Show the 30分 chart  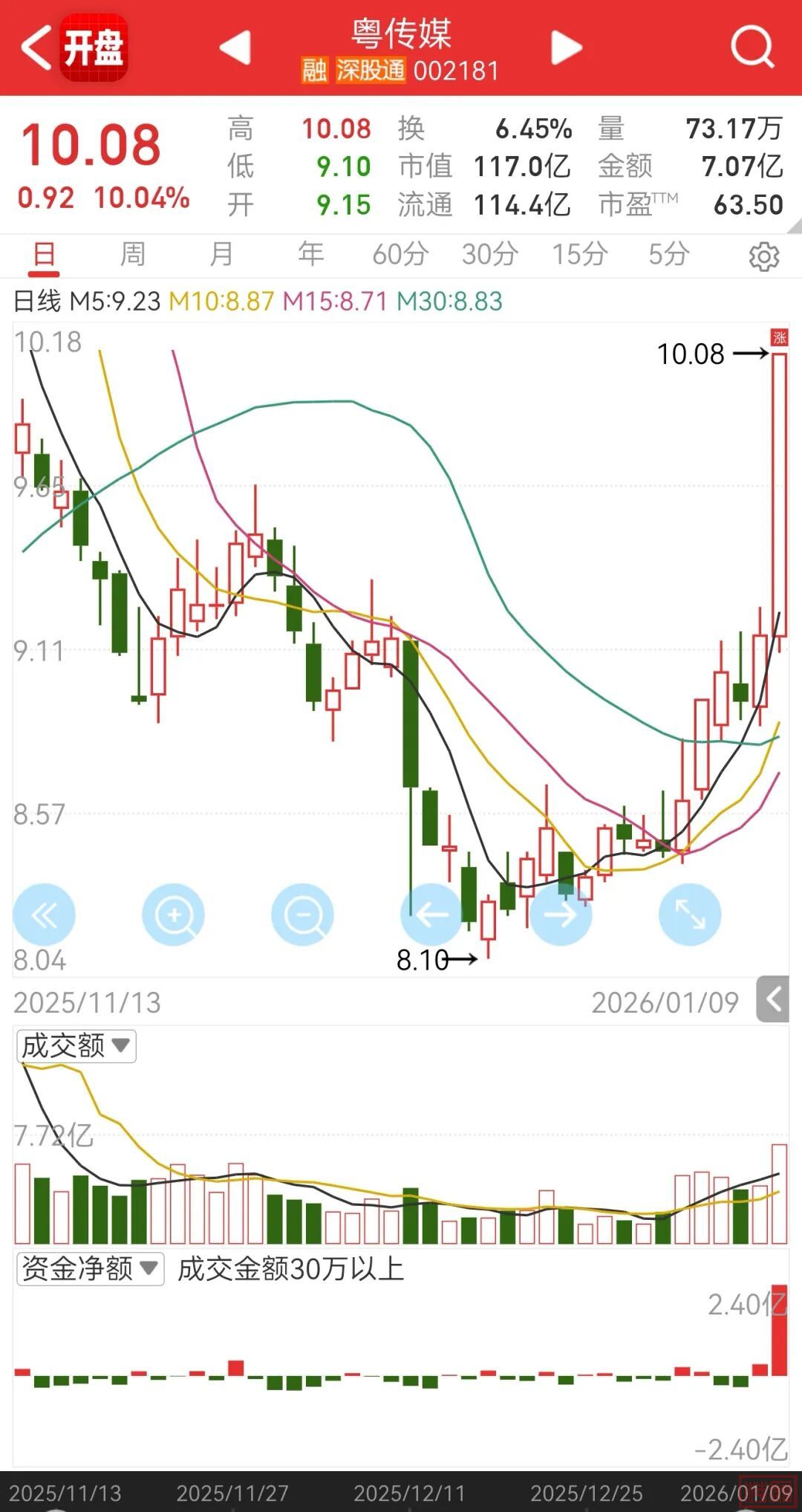(x=489, y=255)
